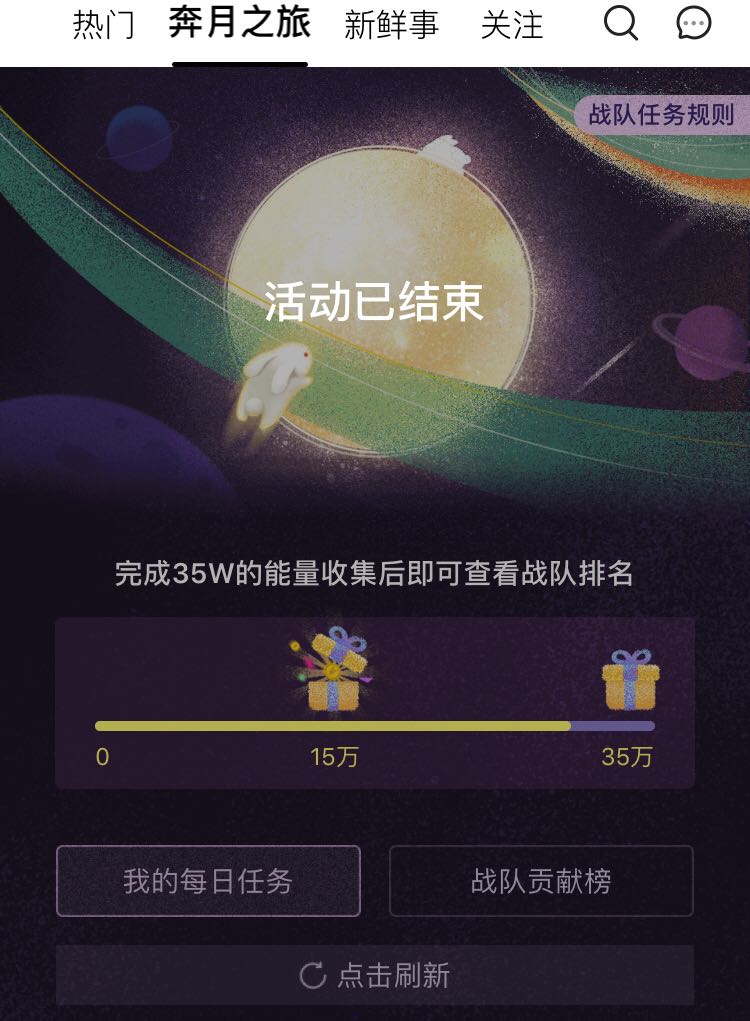The height and width of the screenshot is (1021, 750).
Task: Open 我的每日任务
Action: [208, 881]
